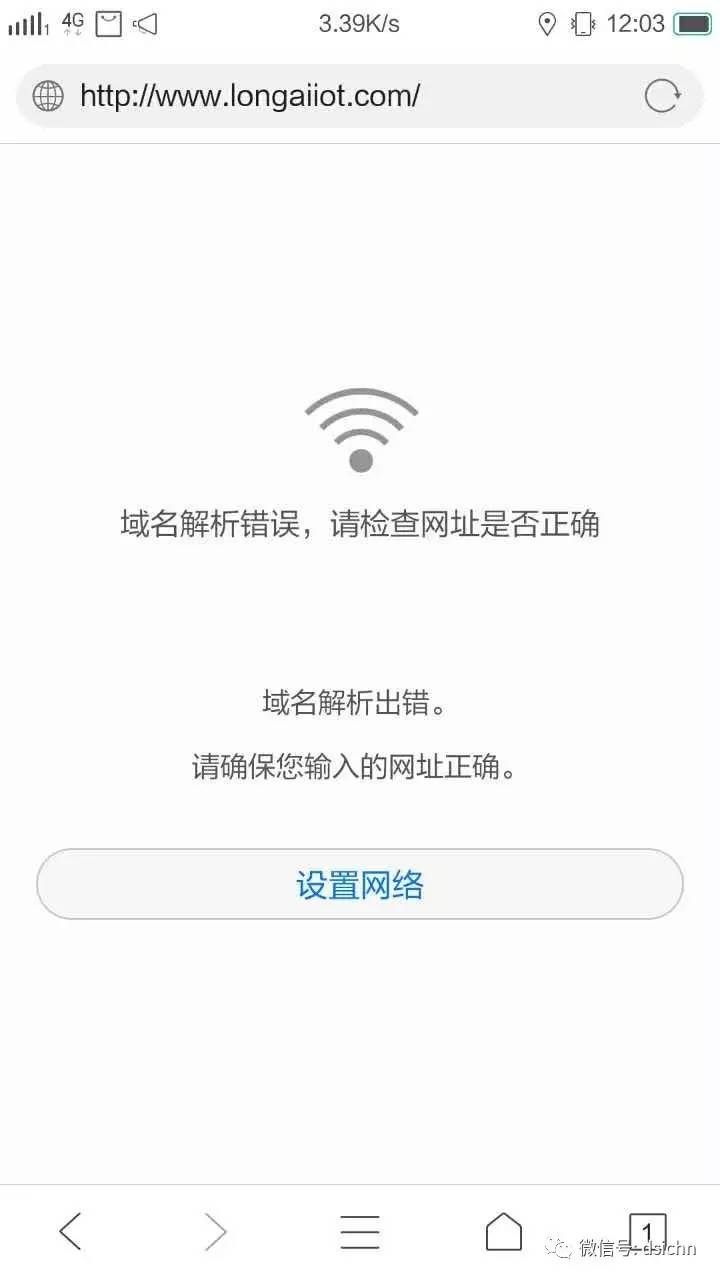Go forward to the next page

click(215, 1231)
